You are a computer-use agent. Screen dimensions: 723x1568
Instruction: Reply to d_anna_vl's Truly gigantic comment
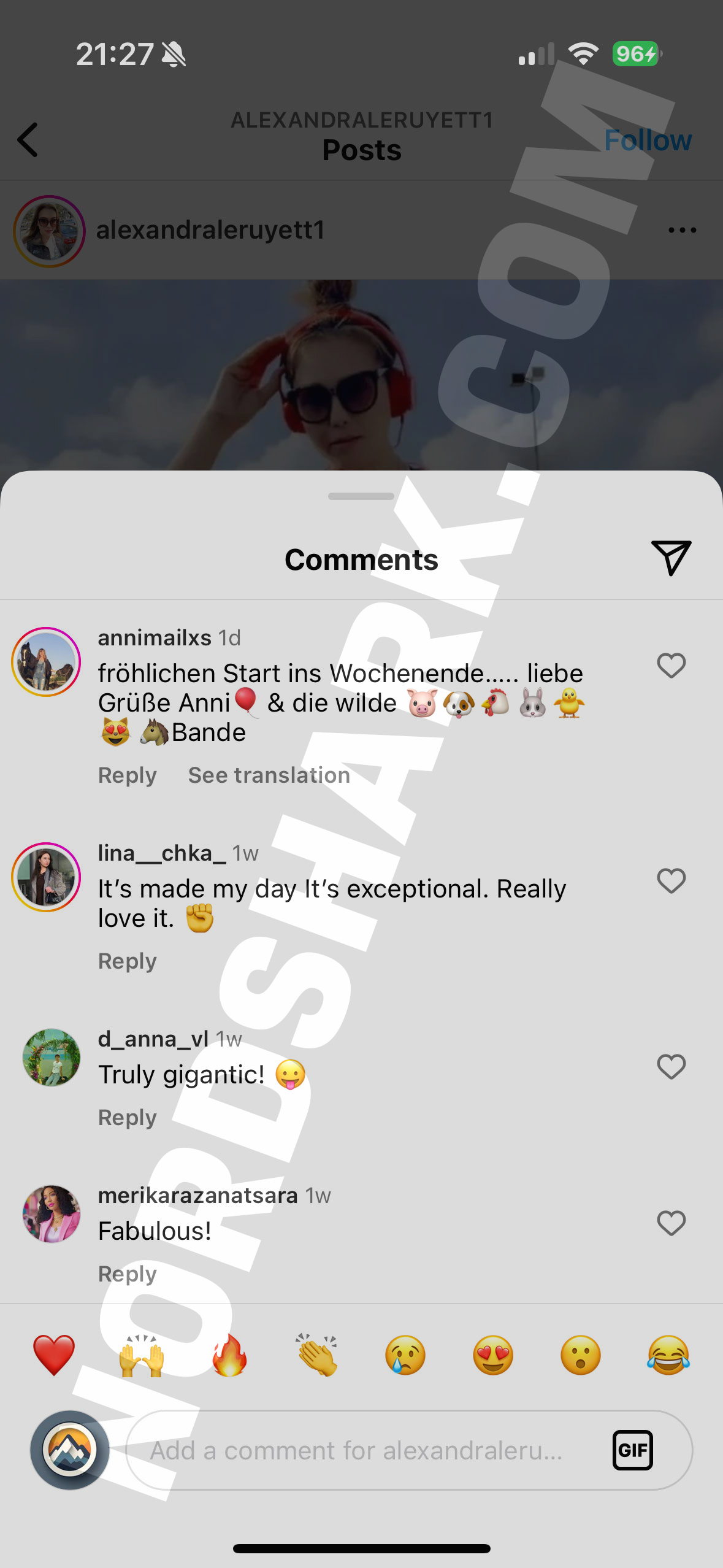pyautogui.click(x=128, y=1118)
